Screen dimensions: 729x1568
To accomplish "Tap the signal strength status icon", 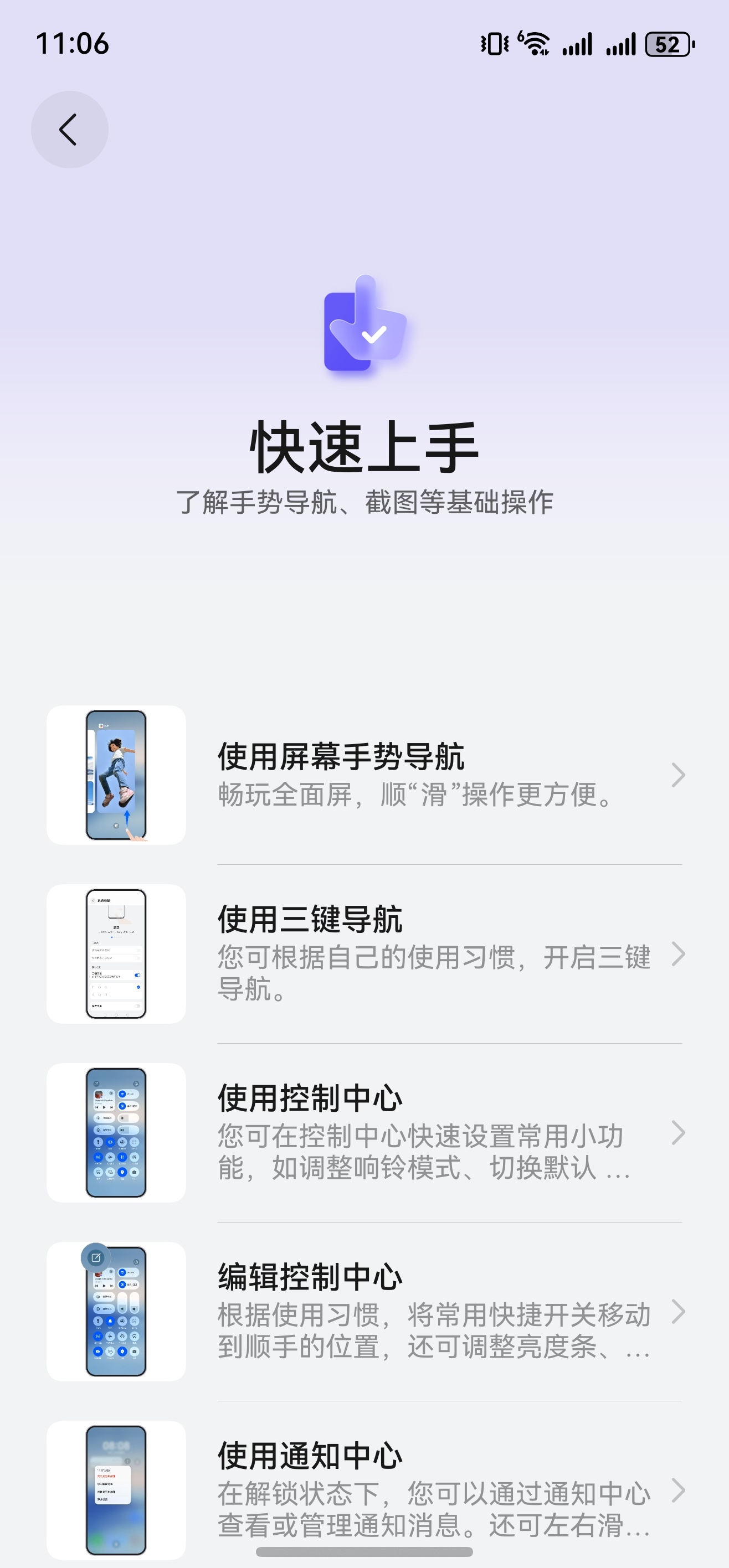I will (x=578, y=44).
